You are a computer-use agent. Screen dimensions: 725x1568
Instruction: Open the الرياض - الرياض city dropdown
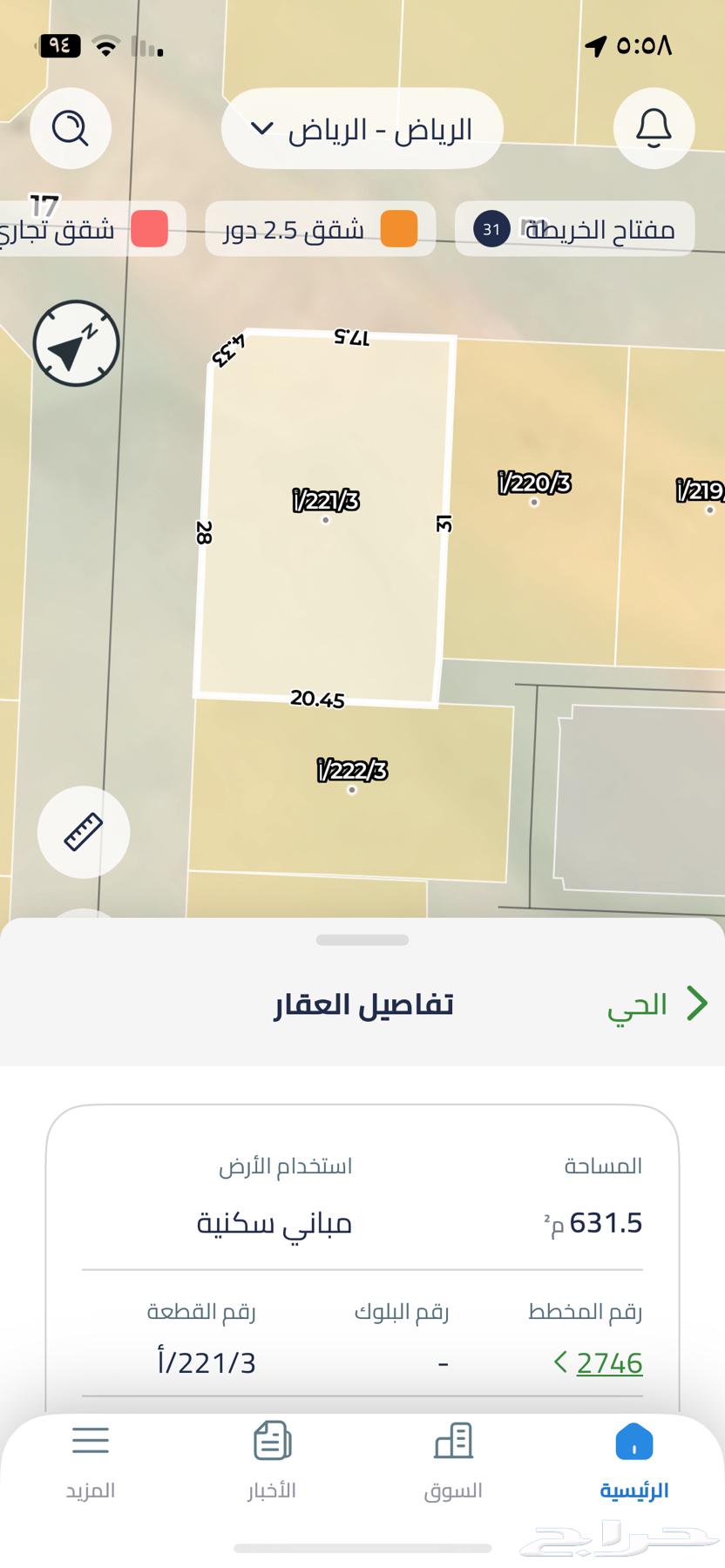[x=362, y=129]
